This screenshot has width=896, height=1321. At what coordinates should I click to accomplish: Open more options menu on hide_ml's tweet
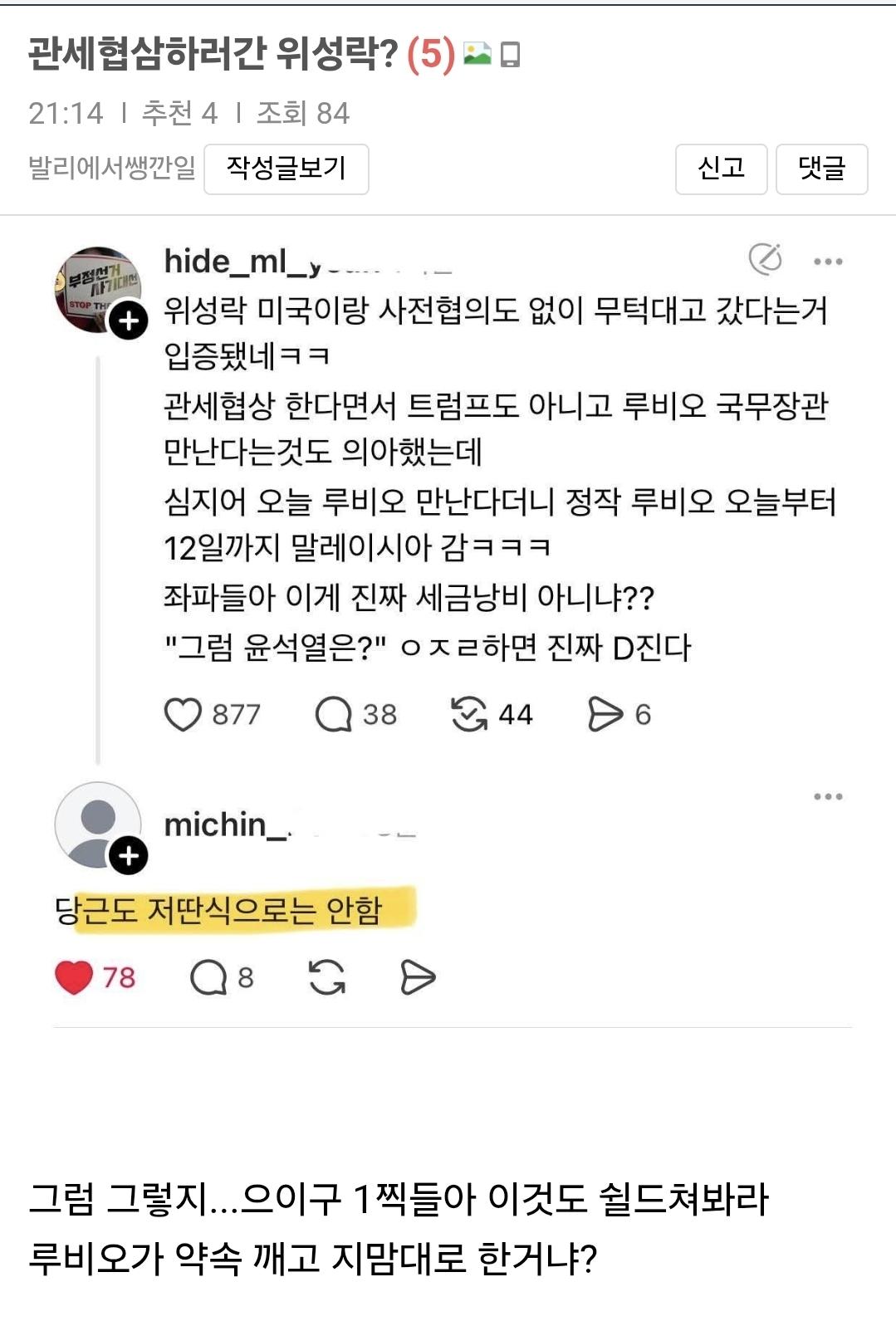click(829, 260)
